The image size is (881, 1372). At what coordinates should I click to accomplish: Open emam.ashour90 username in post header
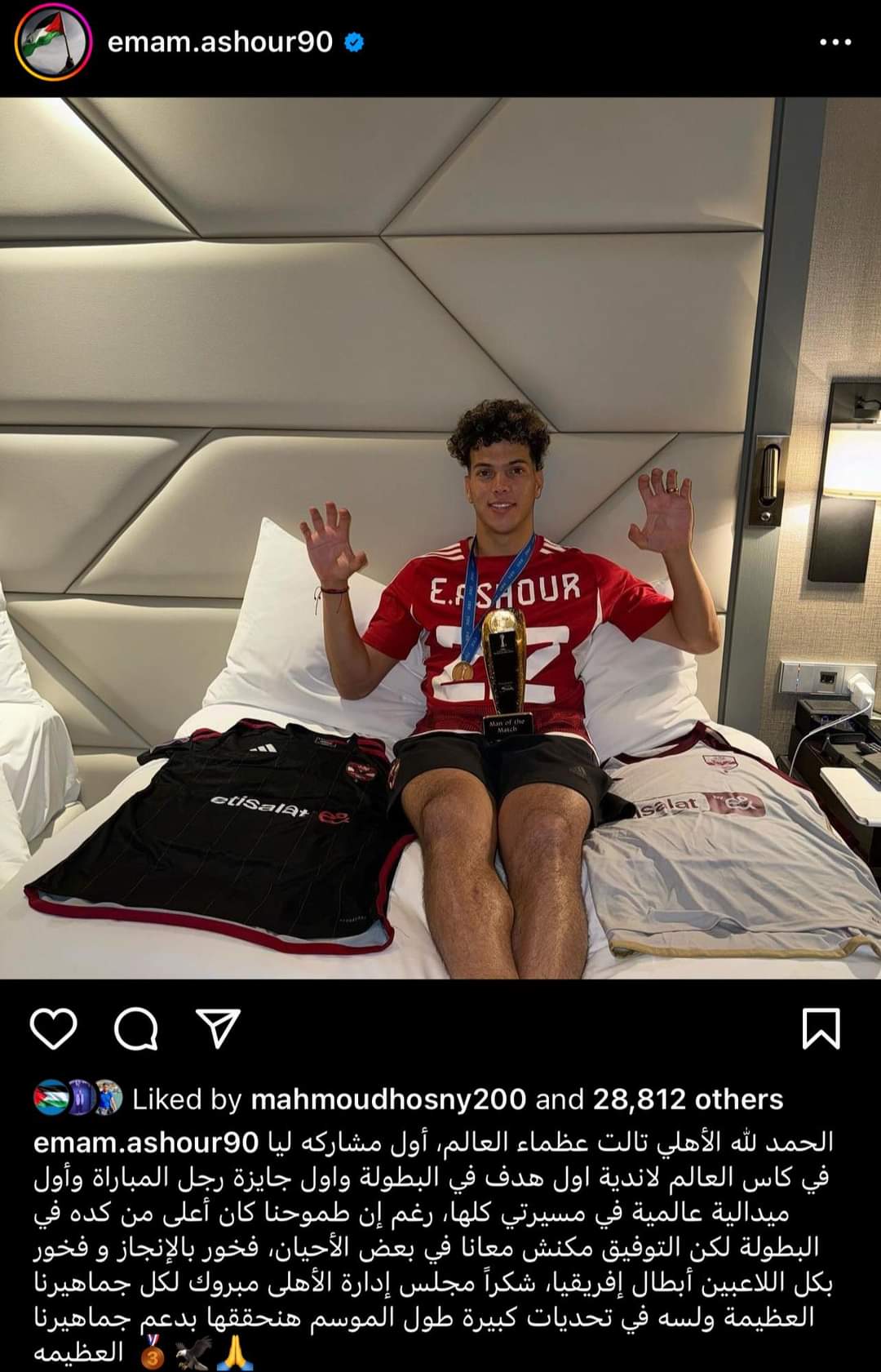[220, 42]
